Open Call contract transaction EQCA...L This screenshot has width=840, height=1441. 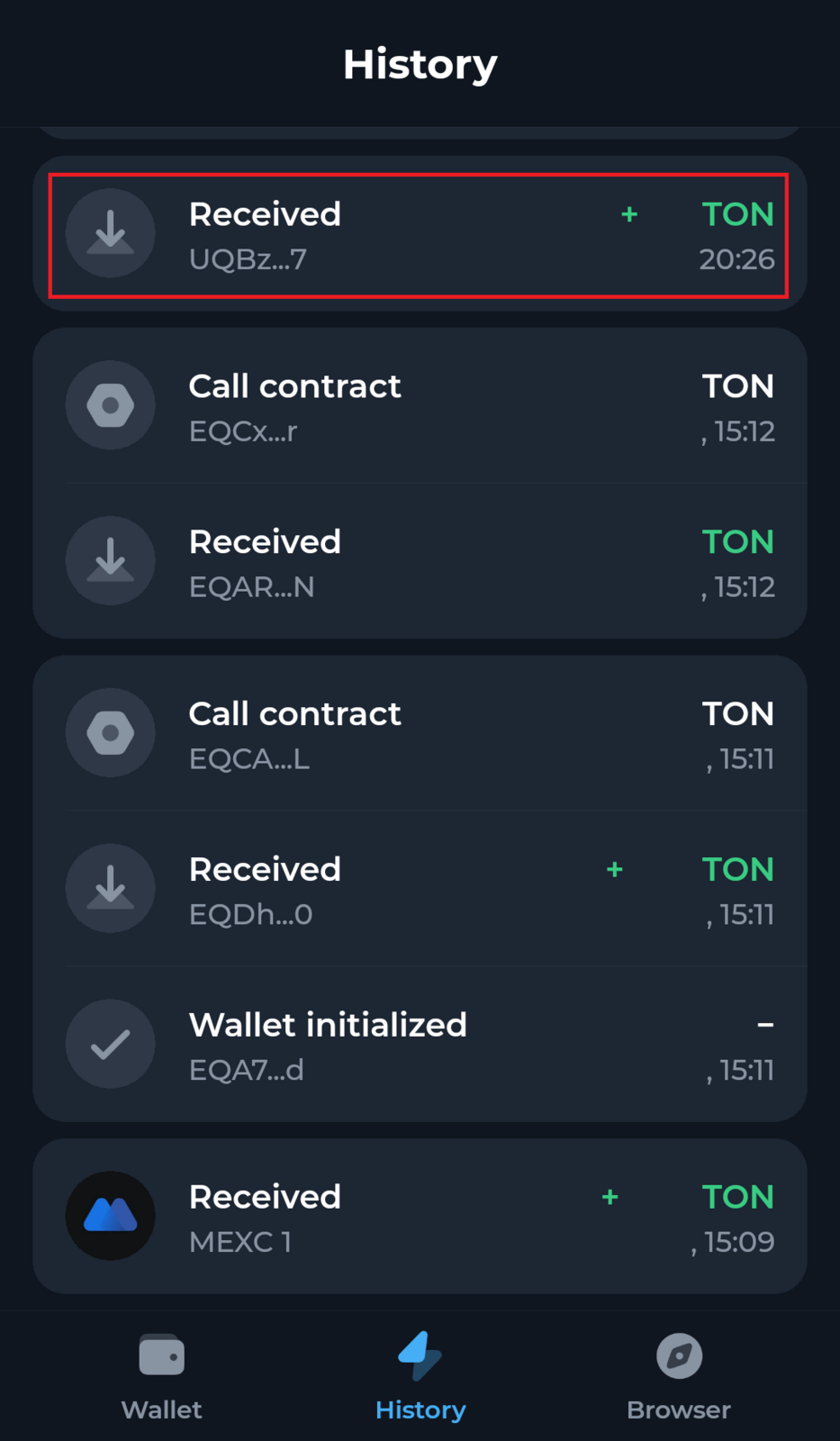tap(419, 734)
